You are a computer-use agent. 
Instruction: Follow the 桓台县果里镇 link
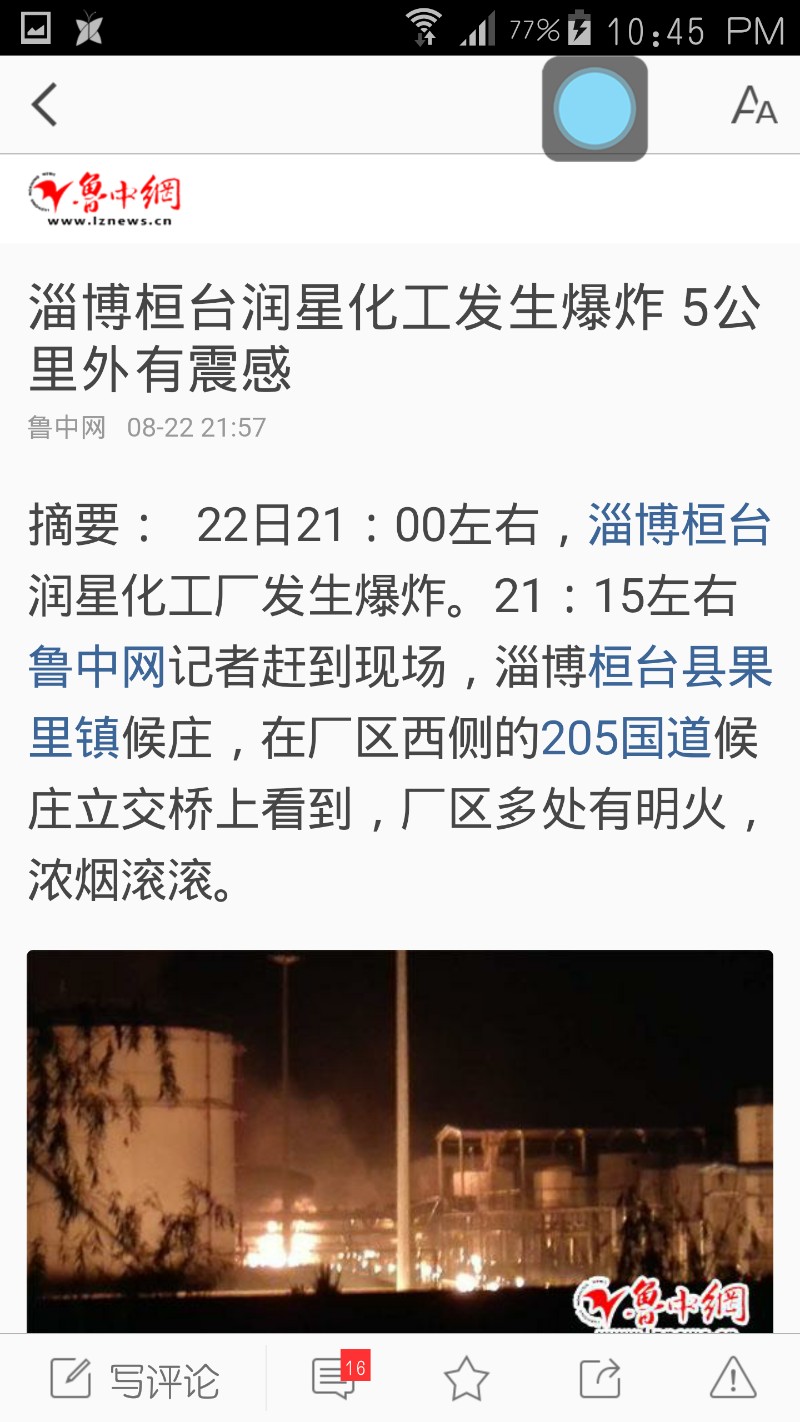point(401,703)
